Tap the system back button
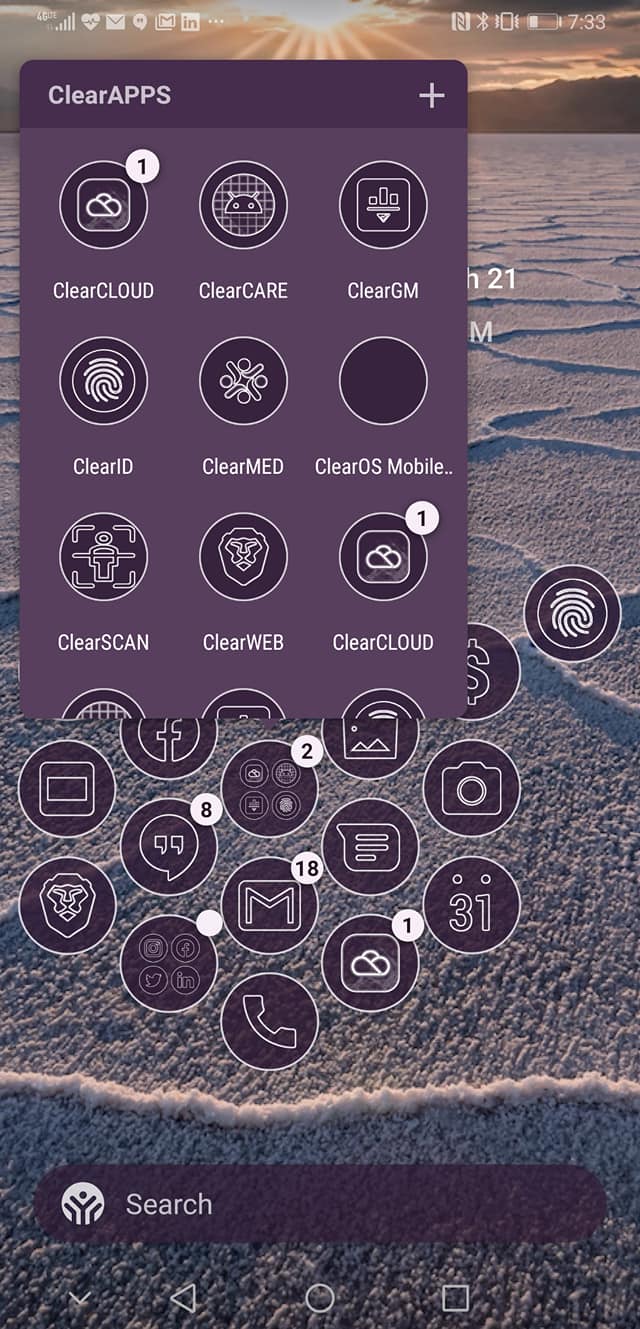Screen dimensions: 640x1329 tap(183, 1298)
